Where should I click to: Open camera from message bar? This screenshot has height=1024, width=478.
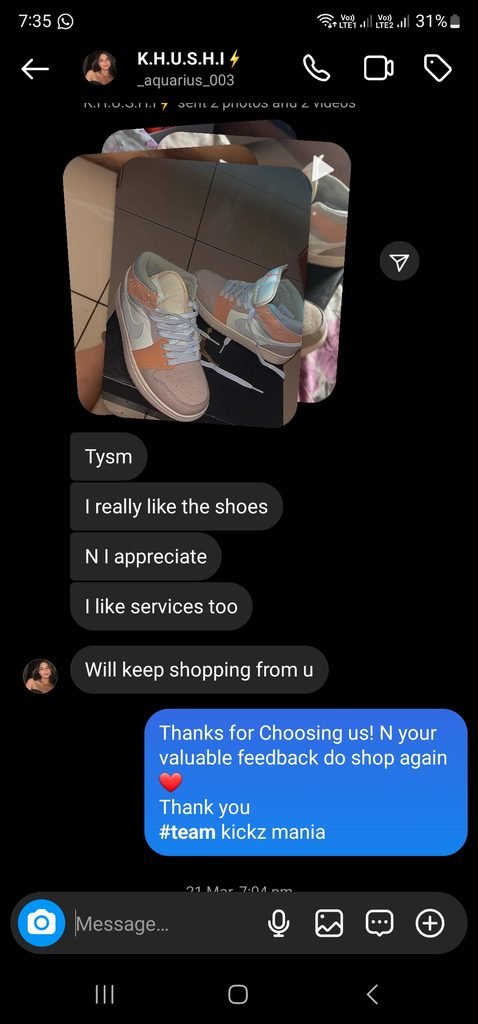(41, 923)
